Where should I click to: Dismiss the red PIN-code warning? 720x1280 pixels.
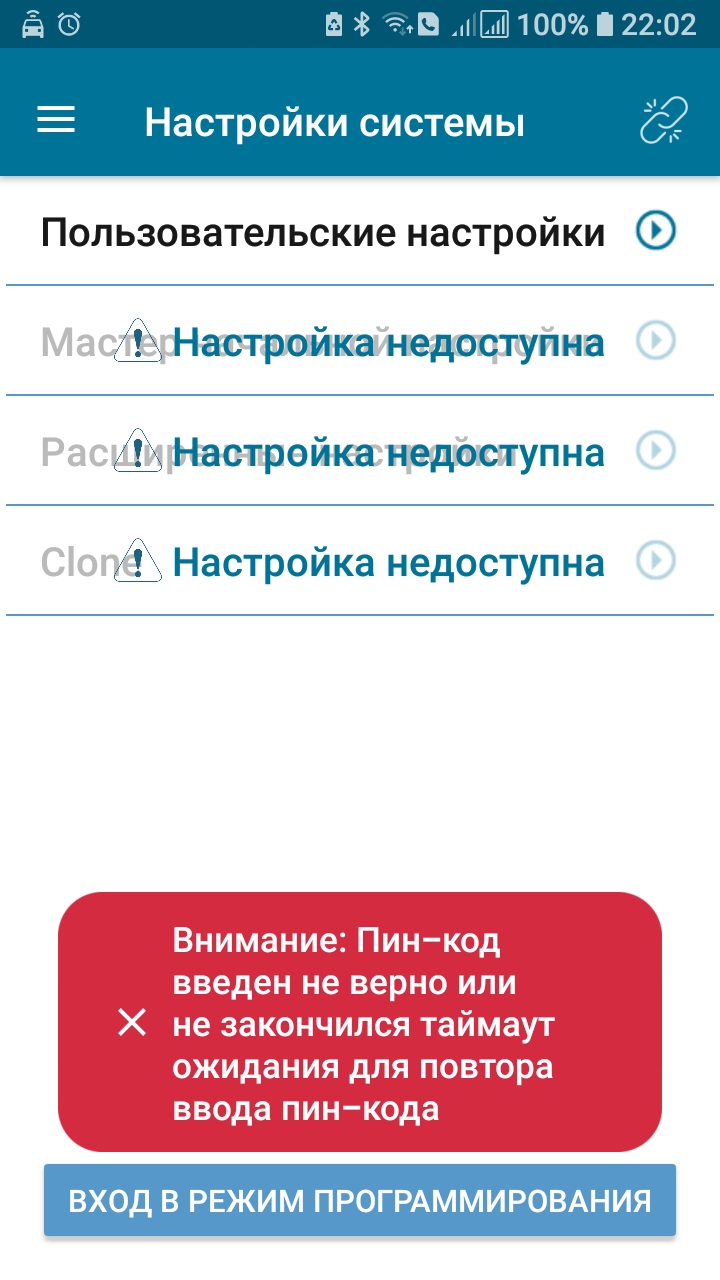tap(132, 1022)
